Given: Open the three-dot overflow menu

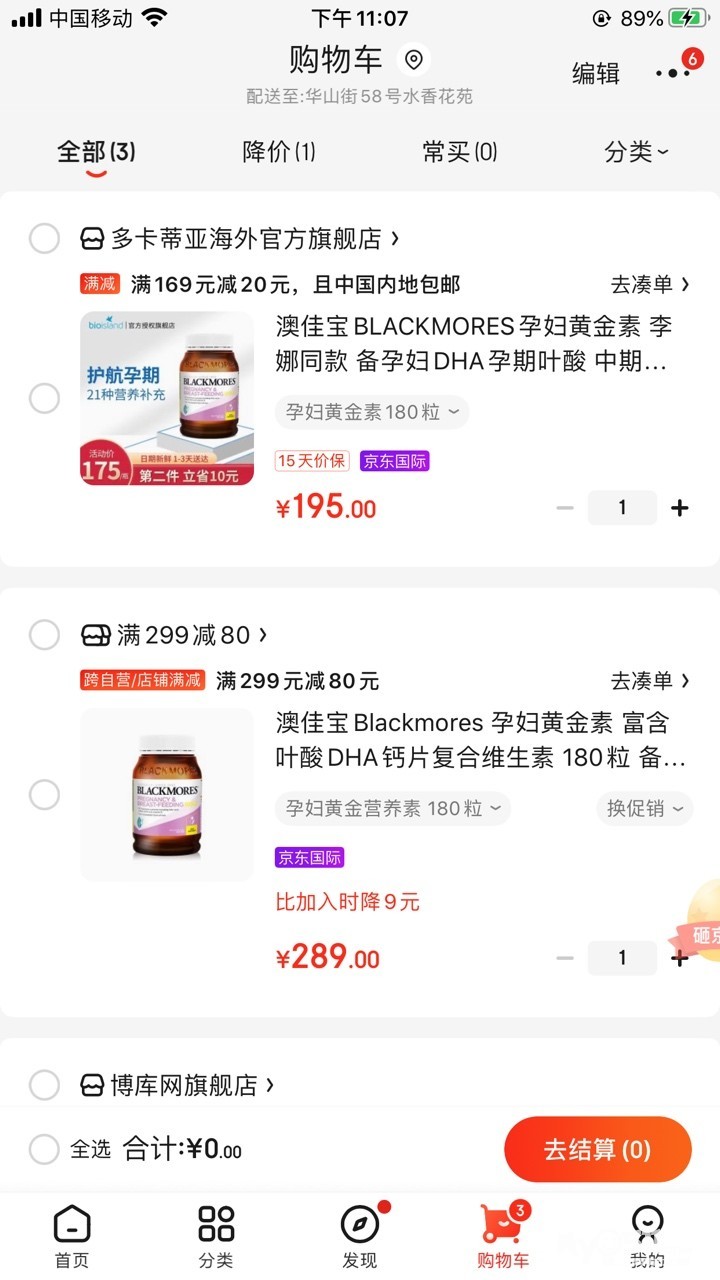Looking at the screenshot, I should click(x=671, y=73).
